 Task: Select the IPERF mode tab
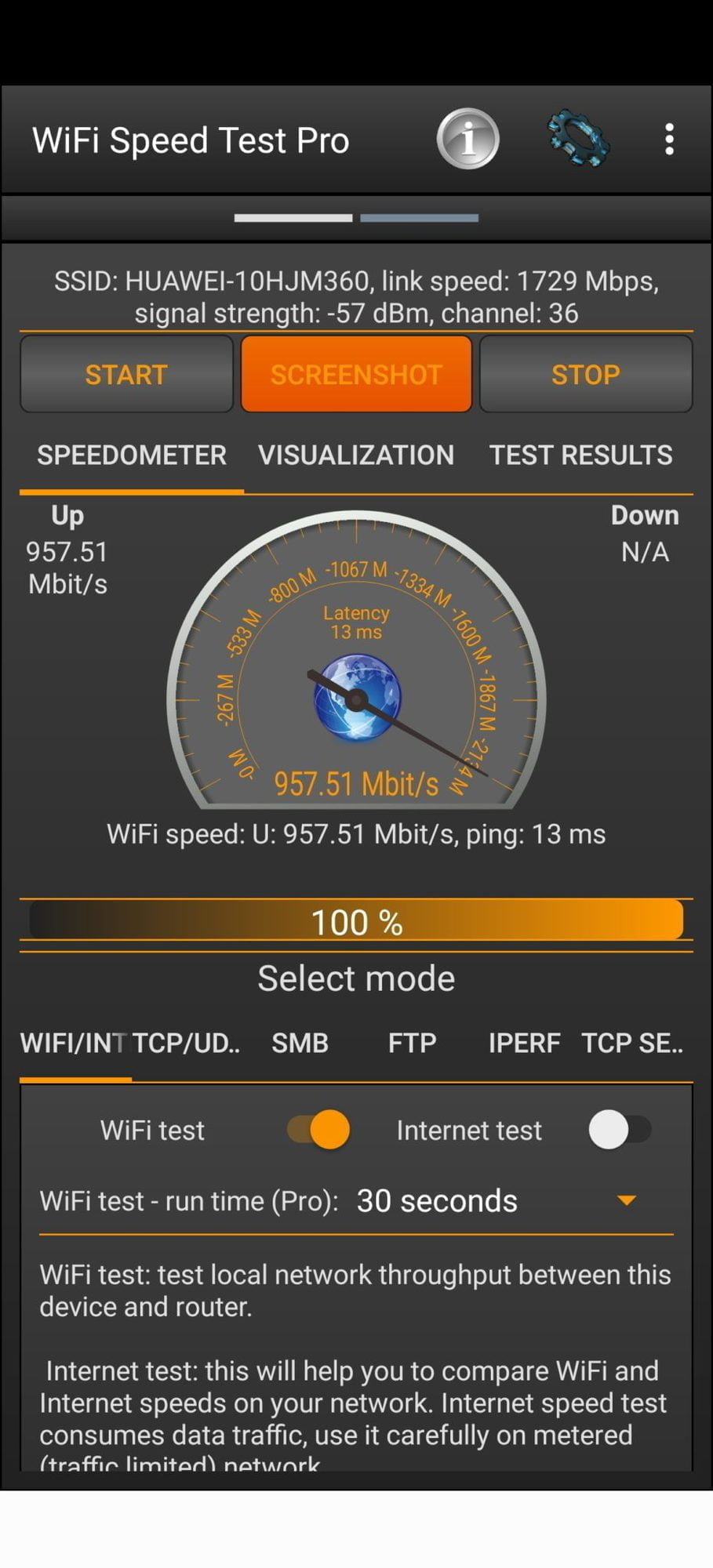(524, 1044)
